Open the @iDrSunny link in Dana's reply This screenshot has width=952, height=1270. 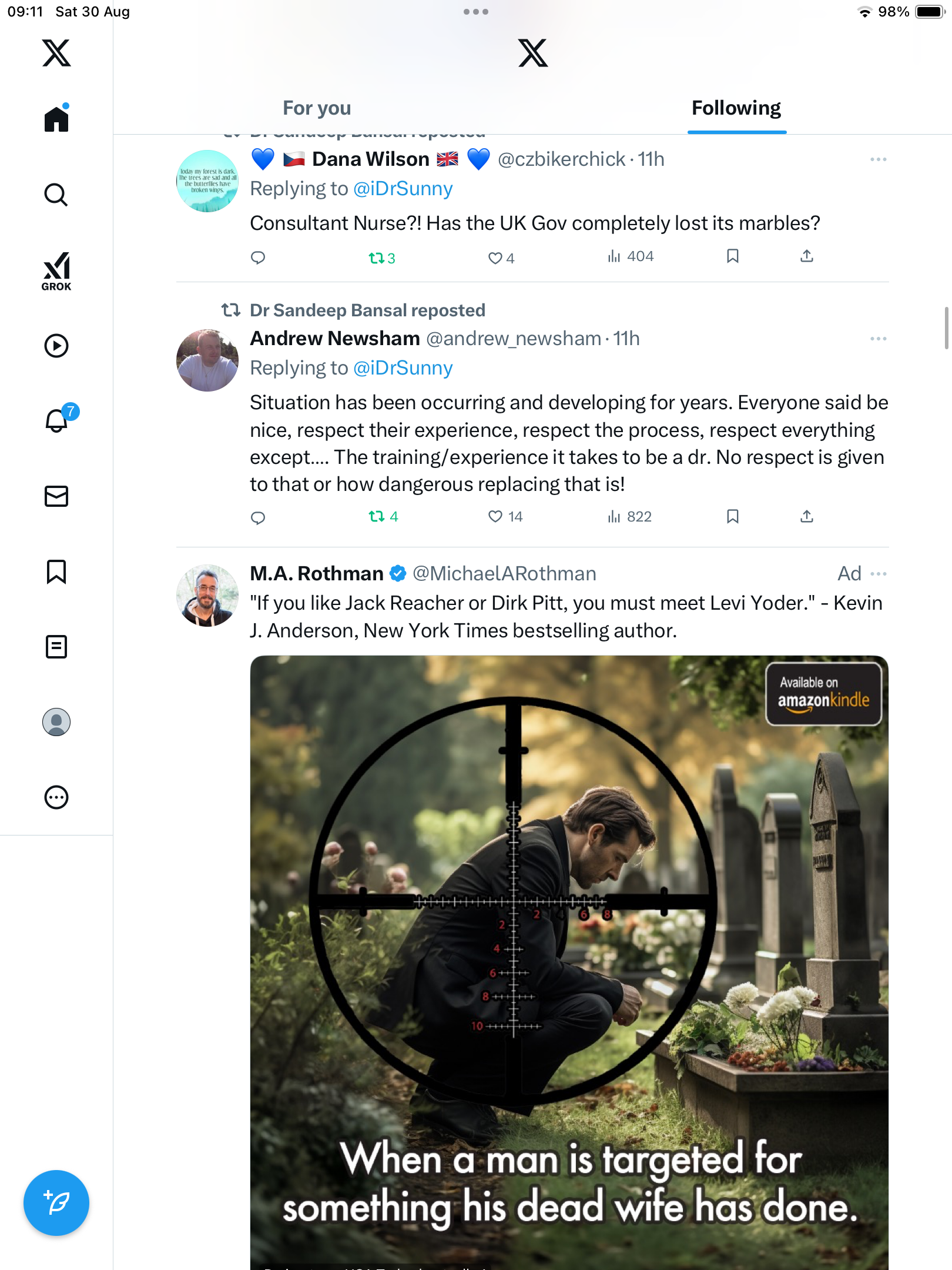(x=403, y=189)
